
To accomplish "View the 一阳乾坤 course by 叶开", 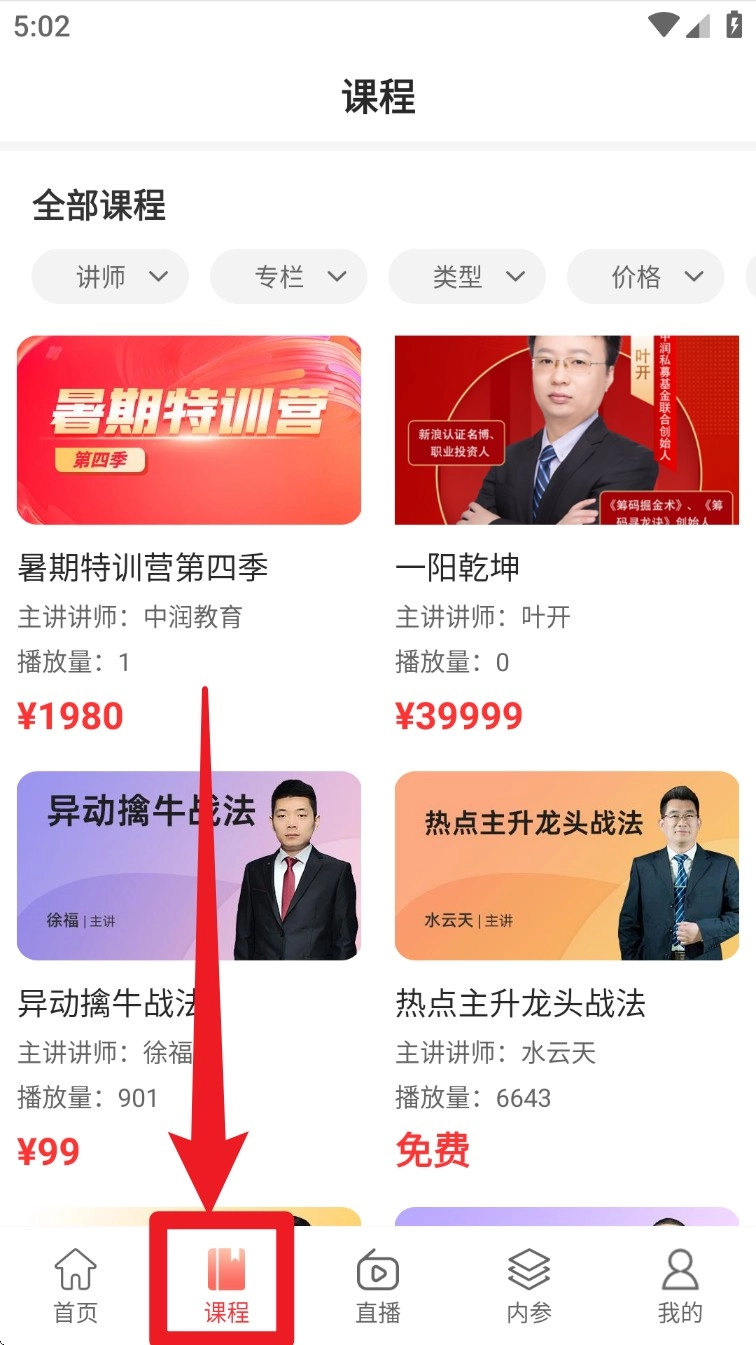I will [567, 430].
